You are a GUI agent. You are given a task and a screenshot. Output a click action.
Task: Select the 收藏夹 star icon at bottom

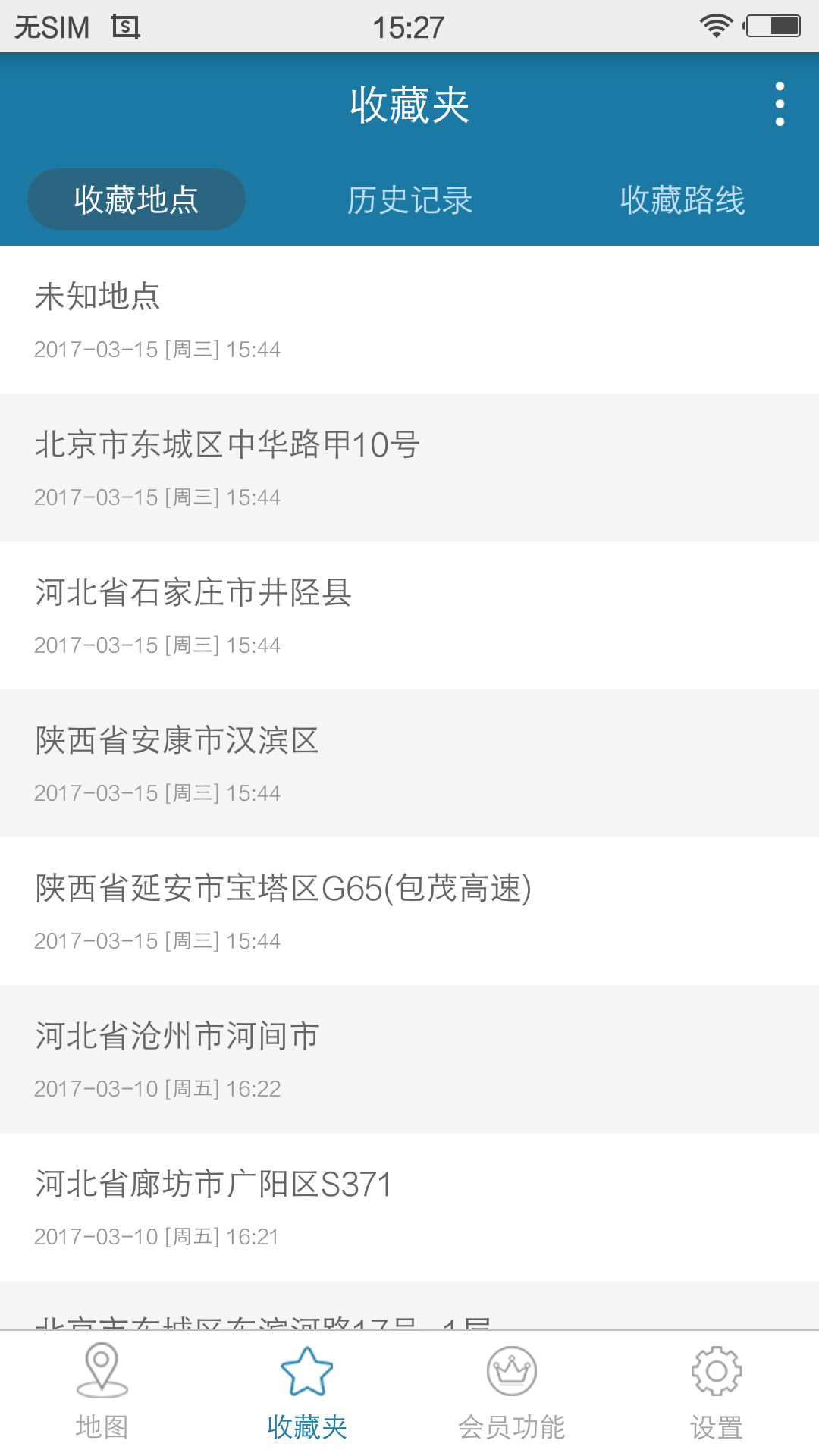[306, 1395]
